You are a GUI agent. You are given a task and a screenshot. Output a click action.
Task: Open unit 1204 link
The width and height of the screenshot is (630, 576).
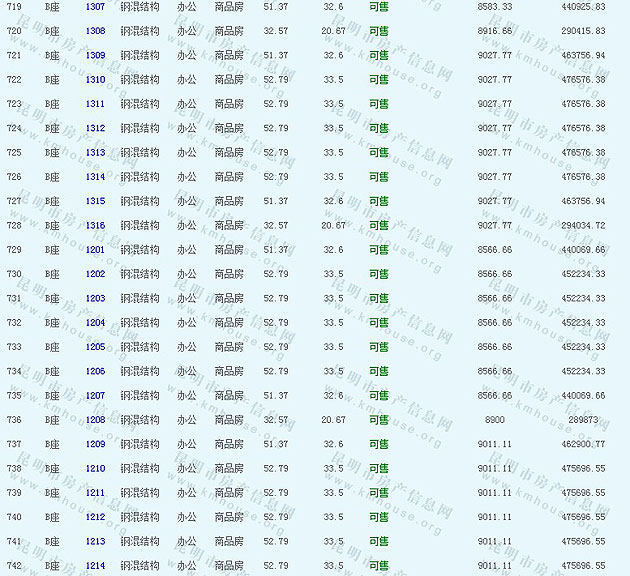coord(95,323)
